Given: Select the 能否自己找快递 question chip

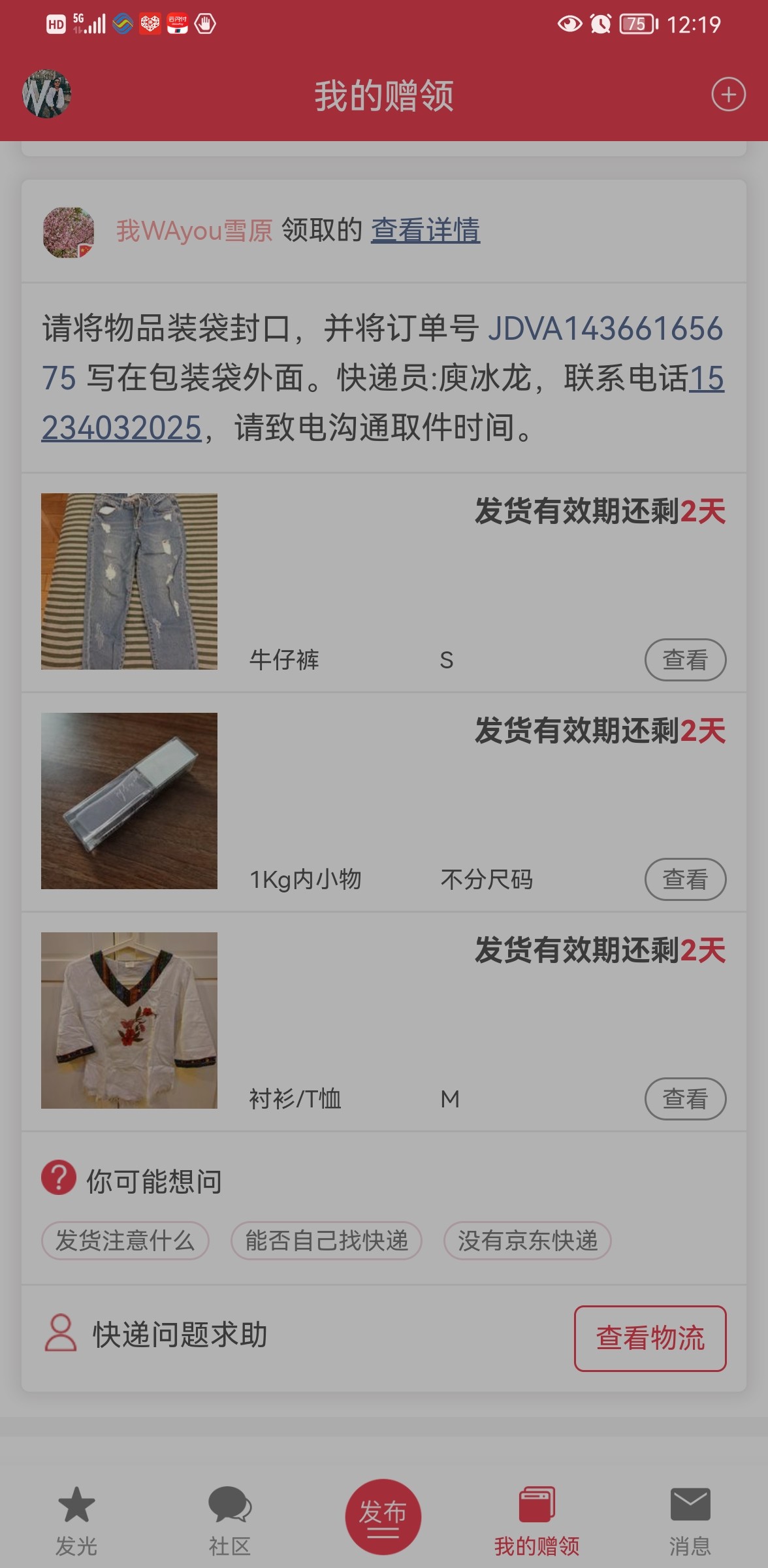Looking at the screenshot, I should [x=327, y=1240].
